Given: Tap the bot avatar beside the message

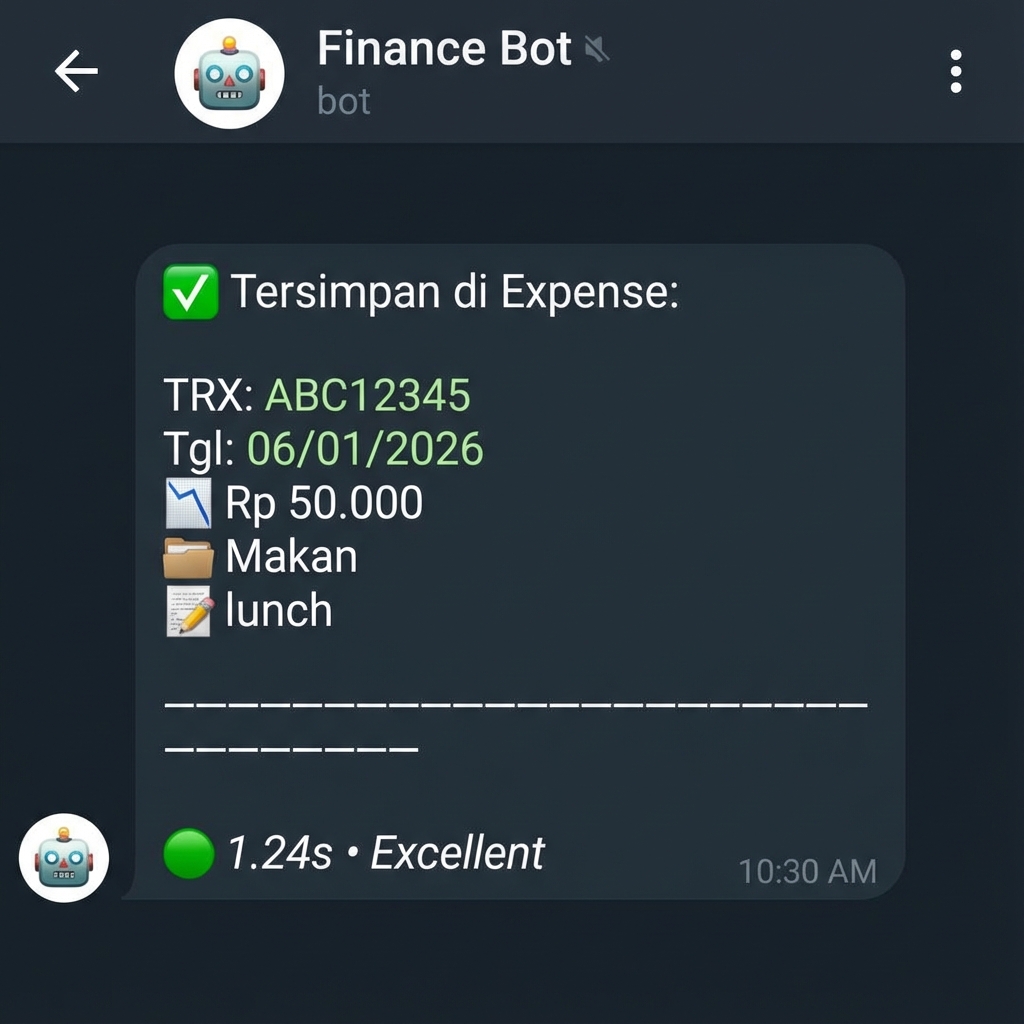Looking at the screenshot, I should [x=64, y=858].
